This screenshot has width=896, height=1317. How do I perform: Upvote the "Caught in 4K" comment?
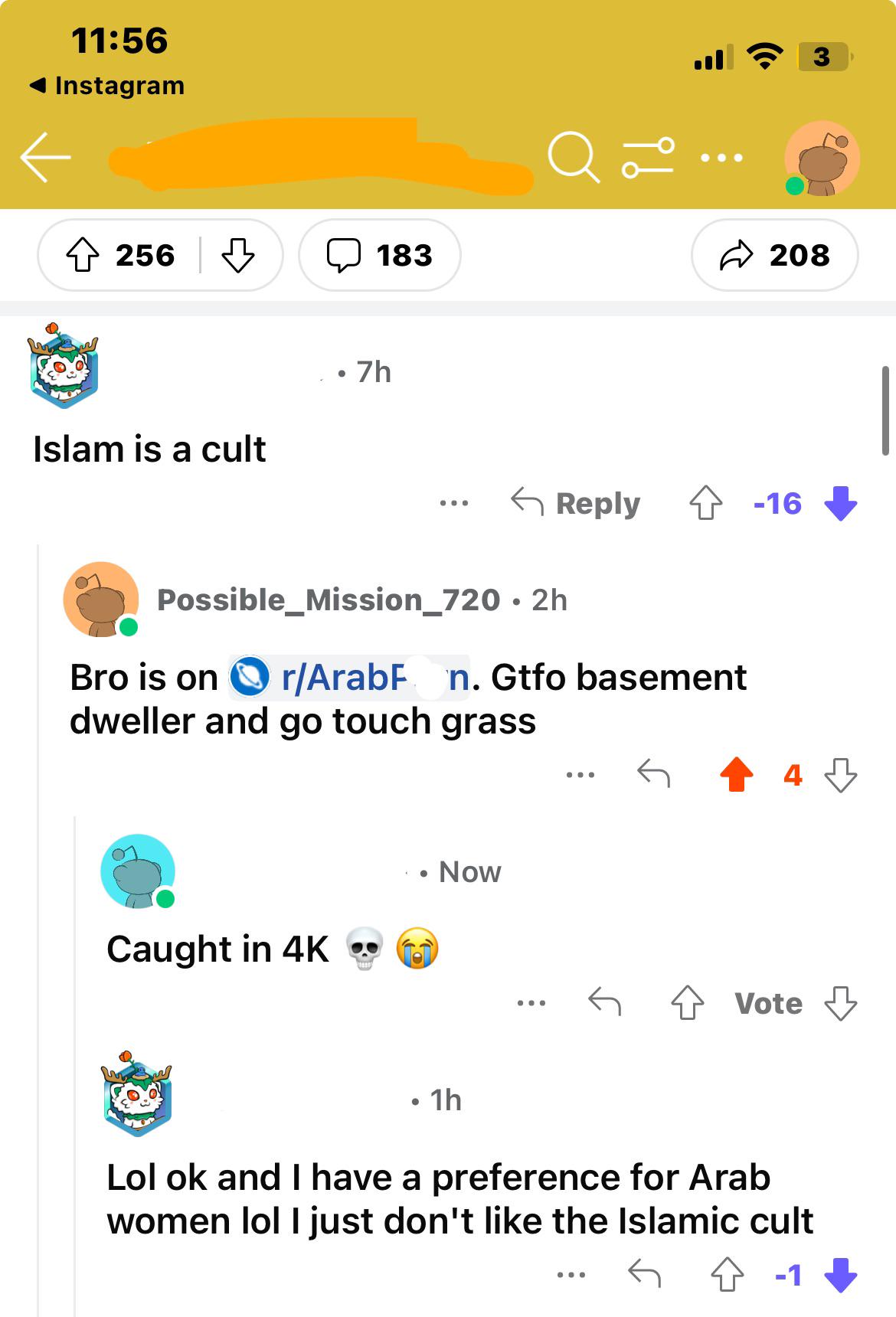(687, 1002)
